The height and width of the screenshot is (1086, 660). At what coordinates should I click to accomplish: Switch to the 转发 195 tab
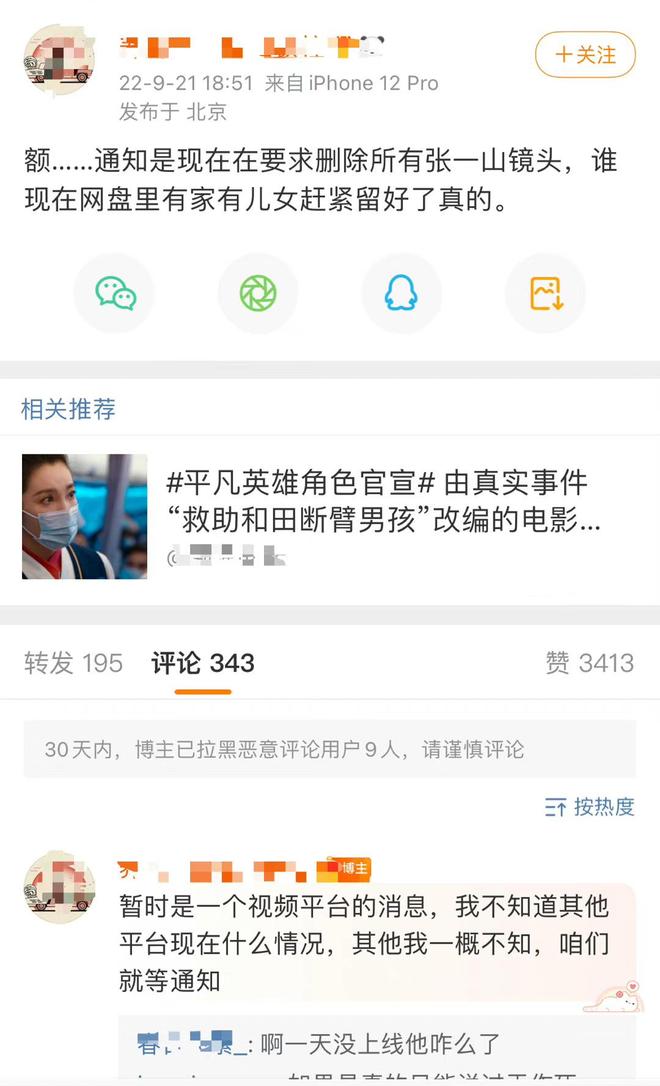[73, 663]
